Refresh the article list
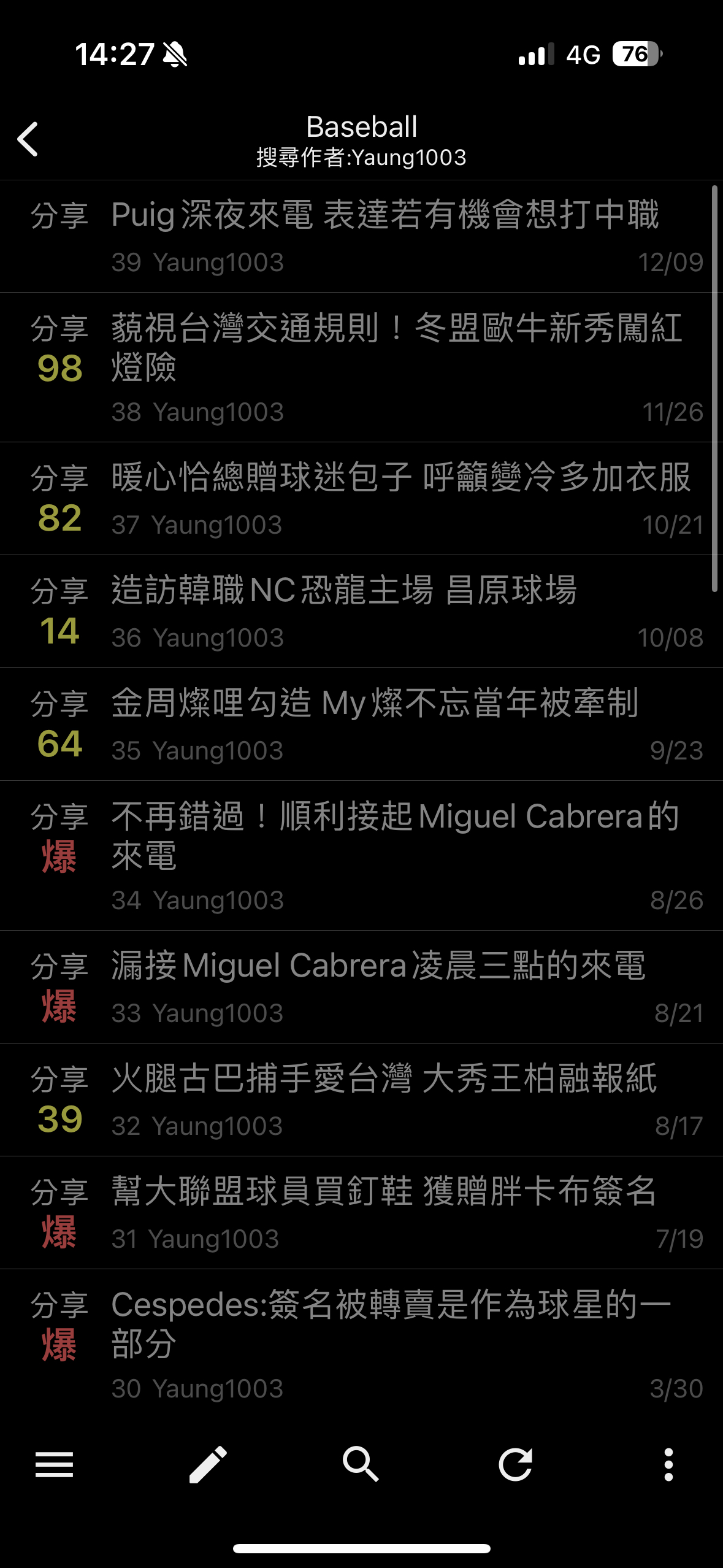 pos(515,1464)
